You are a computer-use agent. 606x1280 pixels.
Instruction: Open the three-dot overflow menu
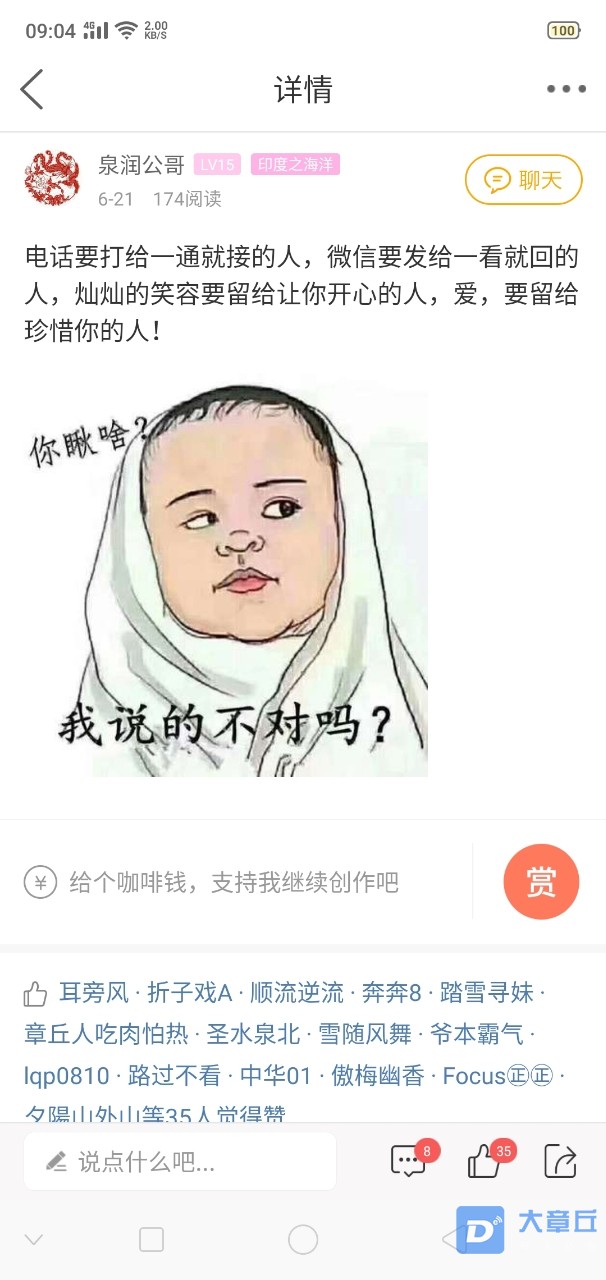click(566, 89)
